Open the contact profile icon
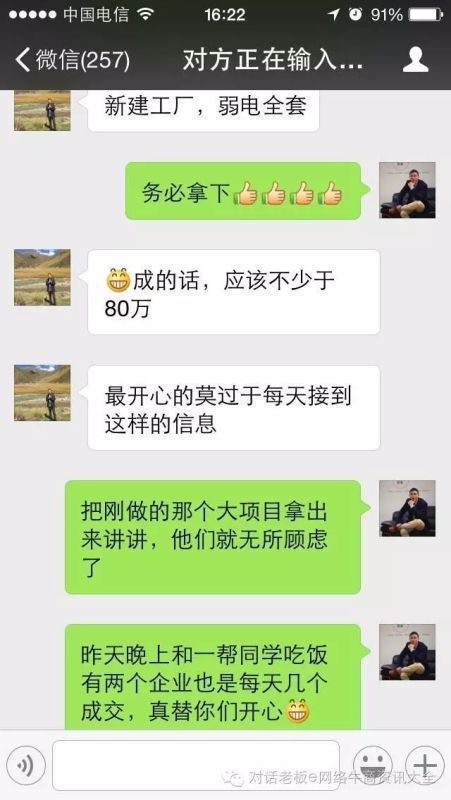Screen dimensions: 451x800 (x=415, y=60)
